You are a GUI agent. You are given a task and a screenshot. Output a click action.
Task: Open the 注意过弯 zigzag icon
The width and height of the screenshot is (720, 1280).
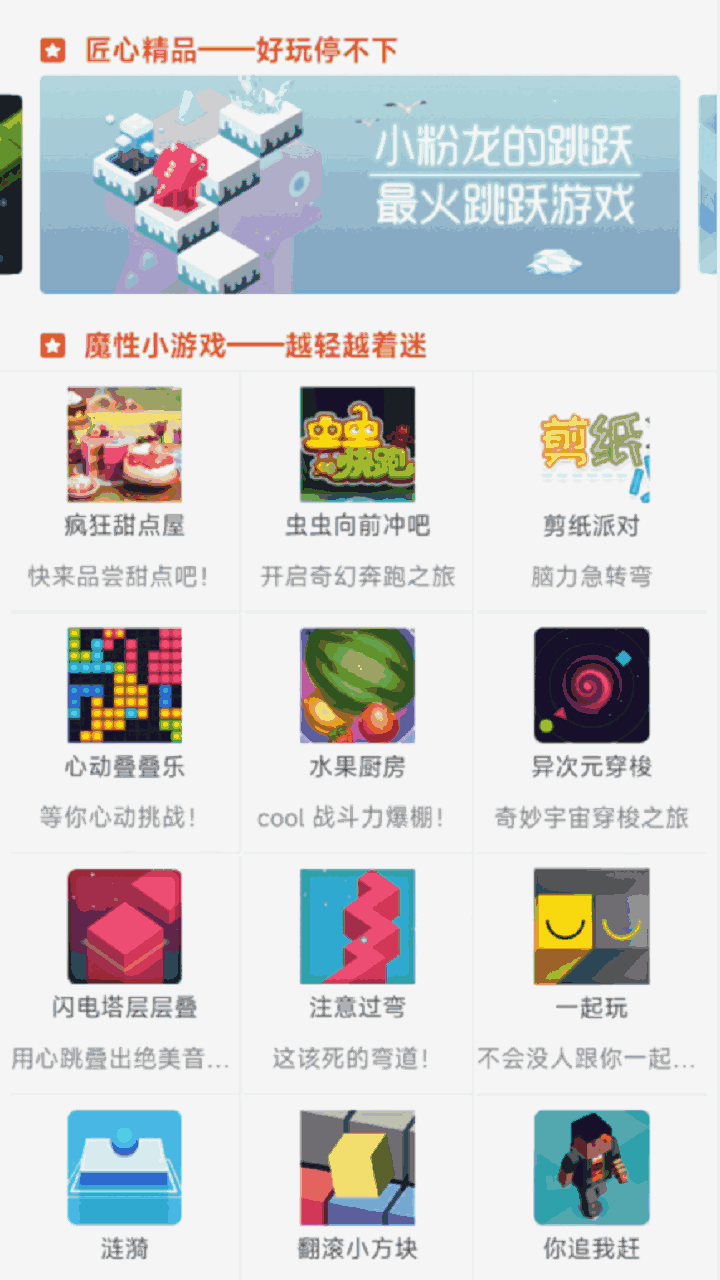[357, 926]
